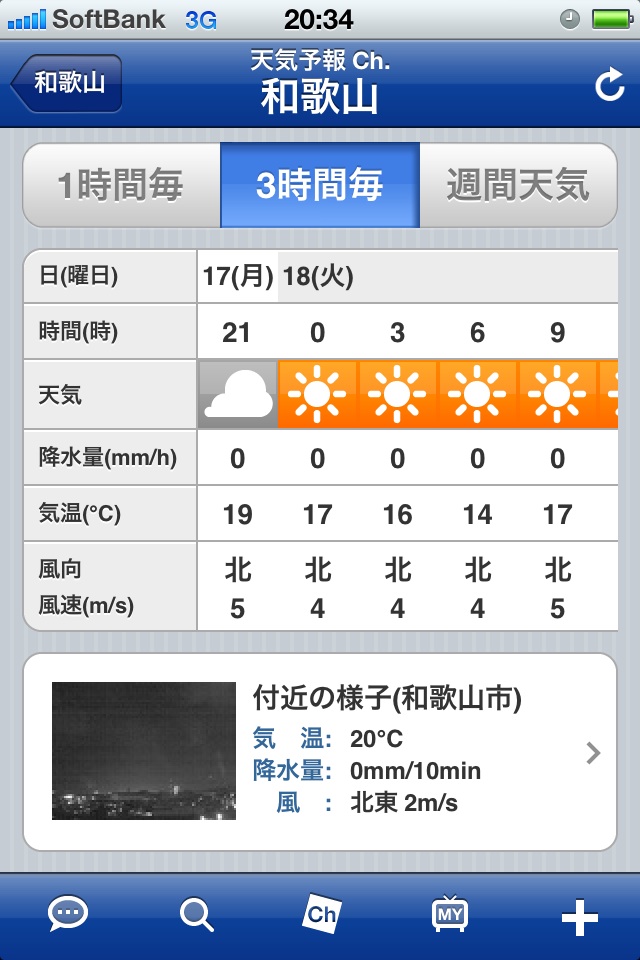Go back to the 和歌山 screen

67,82
